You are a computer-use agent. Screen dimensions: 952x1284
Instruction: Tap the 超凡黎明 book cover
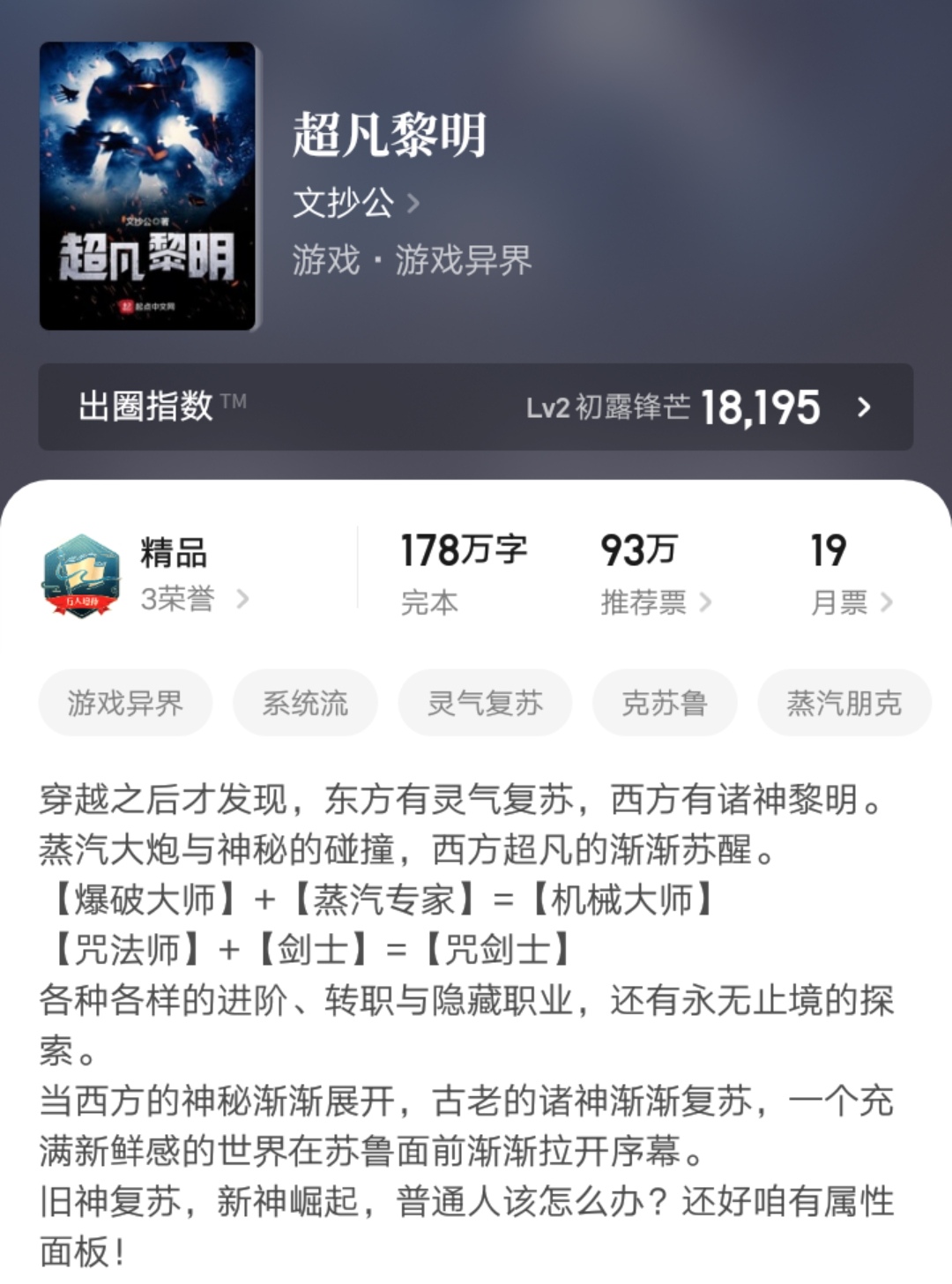pos(148,186)
